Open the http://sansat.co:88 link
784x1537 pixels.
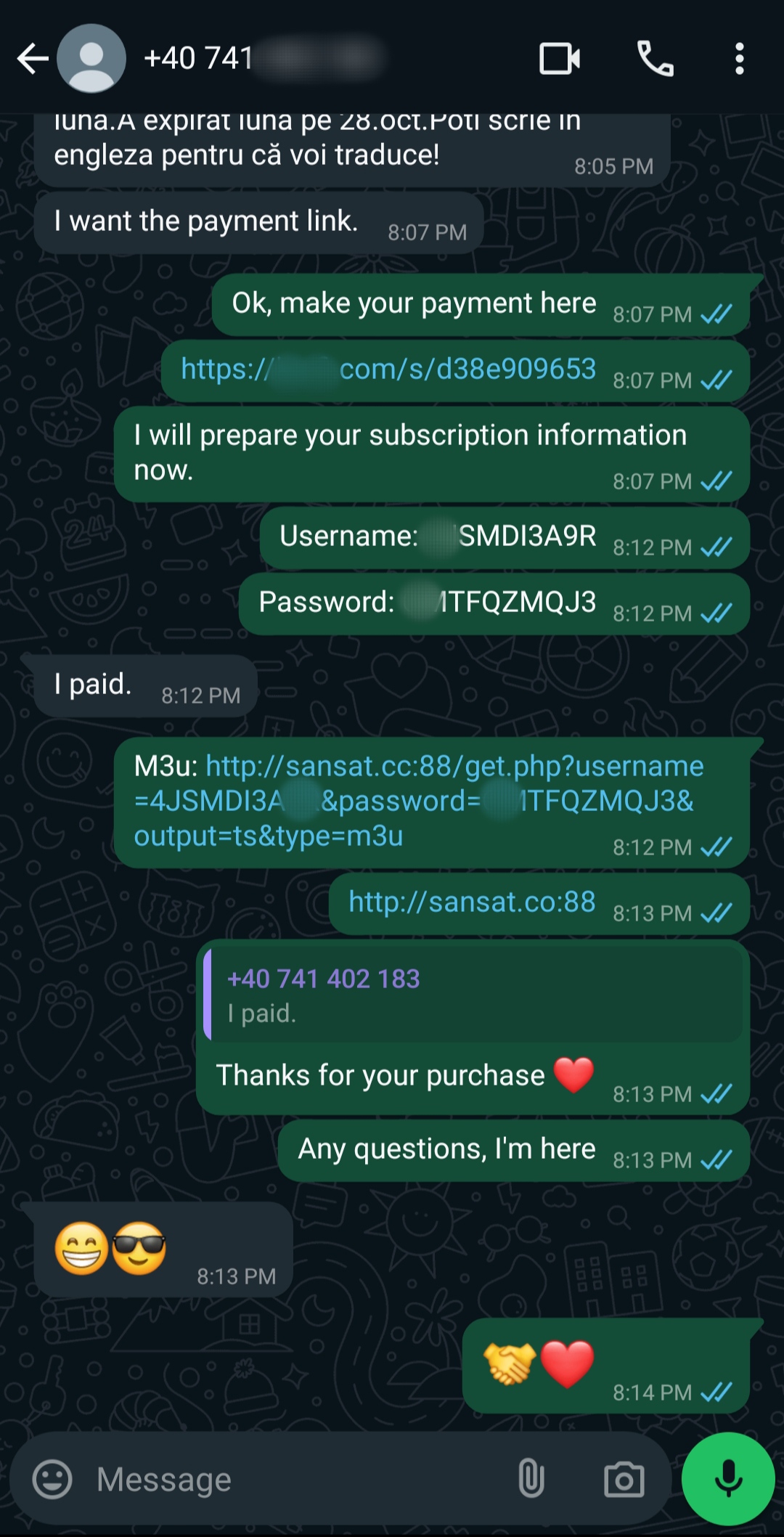point(472,902)
